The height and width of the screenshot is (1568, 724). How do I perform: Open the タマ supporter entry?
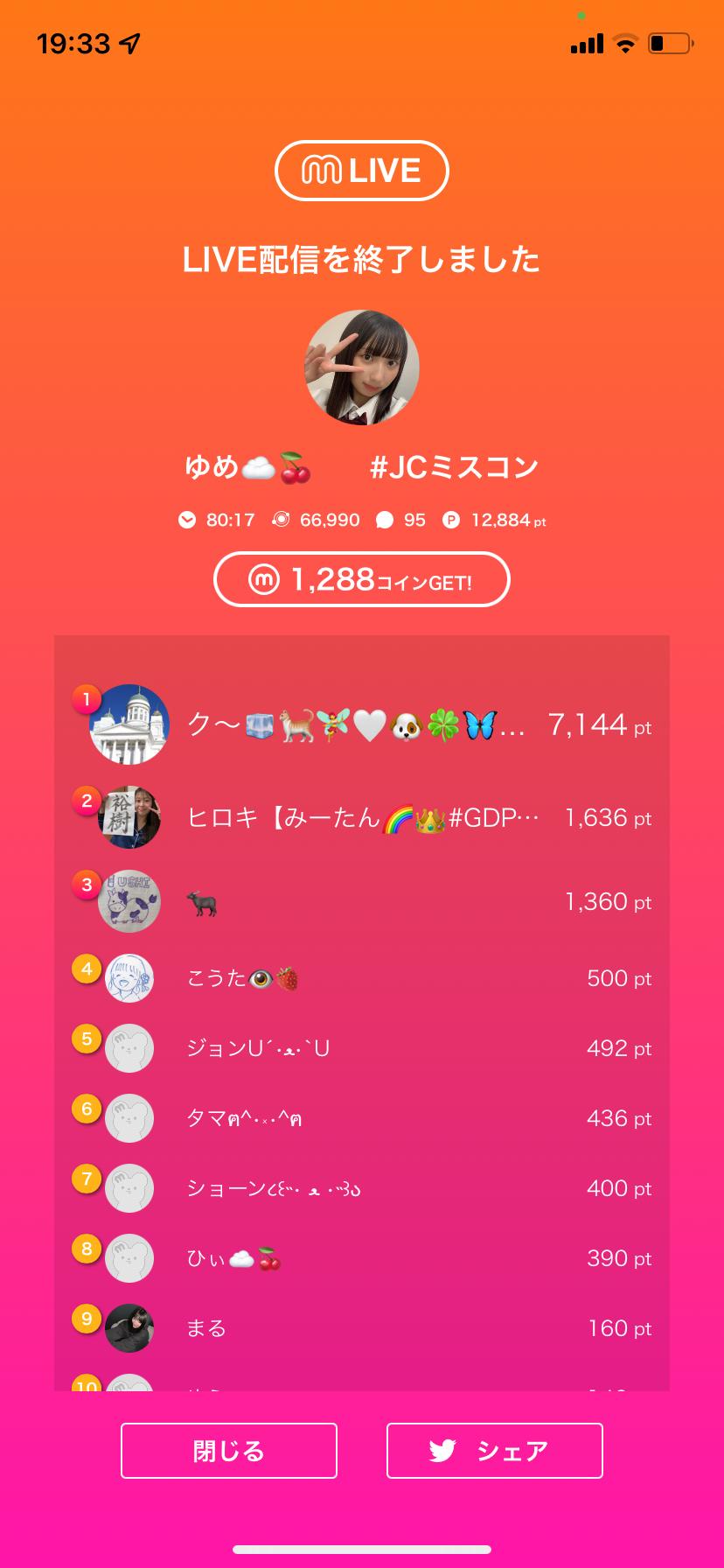362,1118
